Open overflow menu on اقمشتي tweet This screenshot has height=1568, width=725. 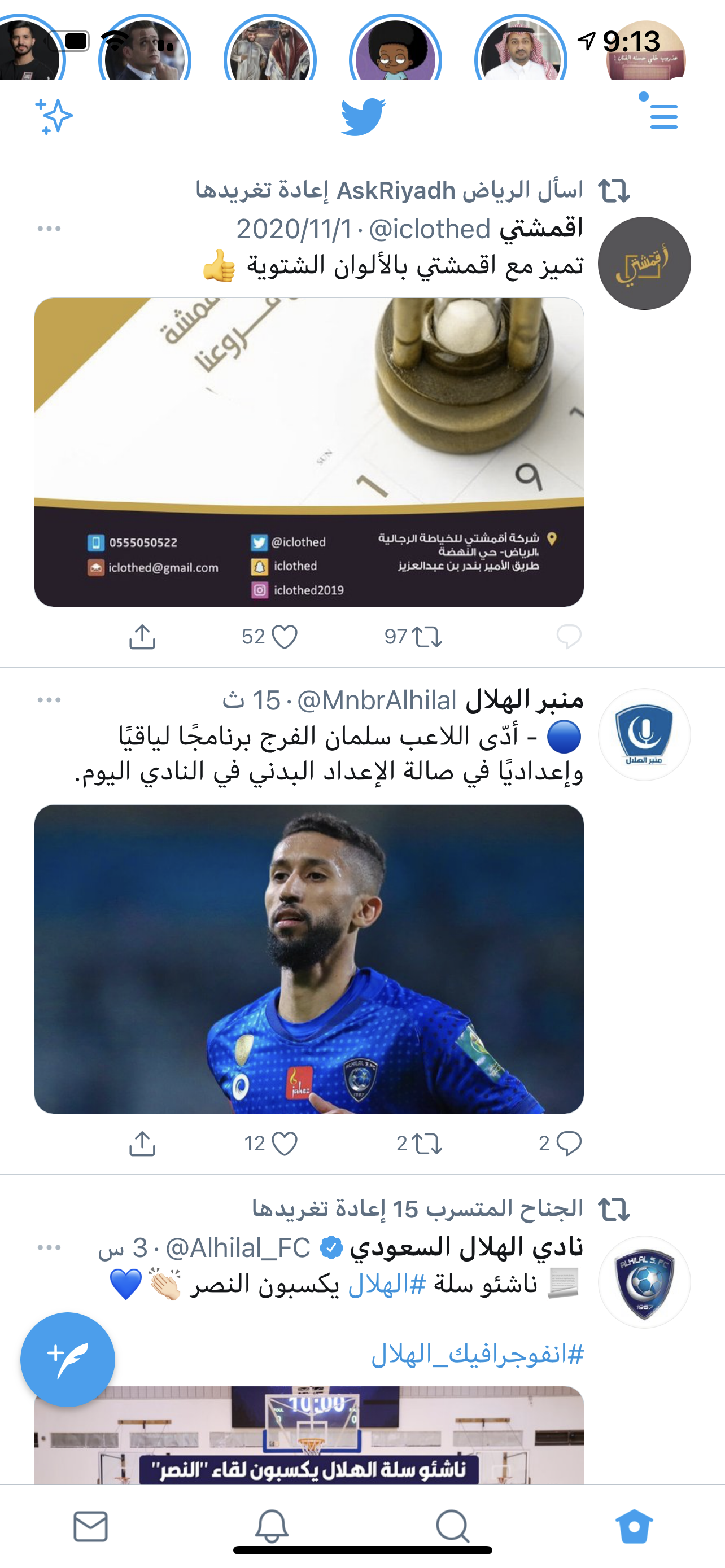pos(49,229)
